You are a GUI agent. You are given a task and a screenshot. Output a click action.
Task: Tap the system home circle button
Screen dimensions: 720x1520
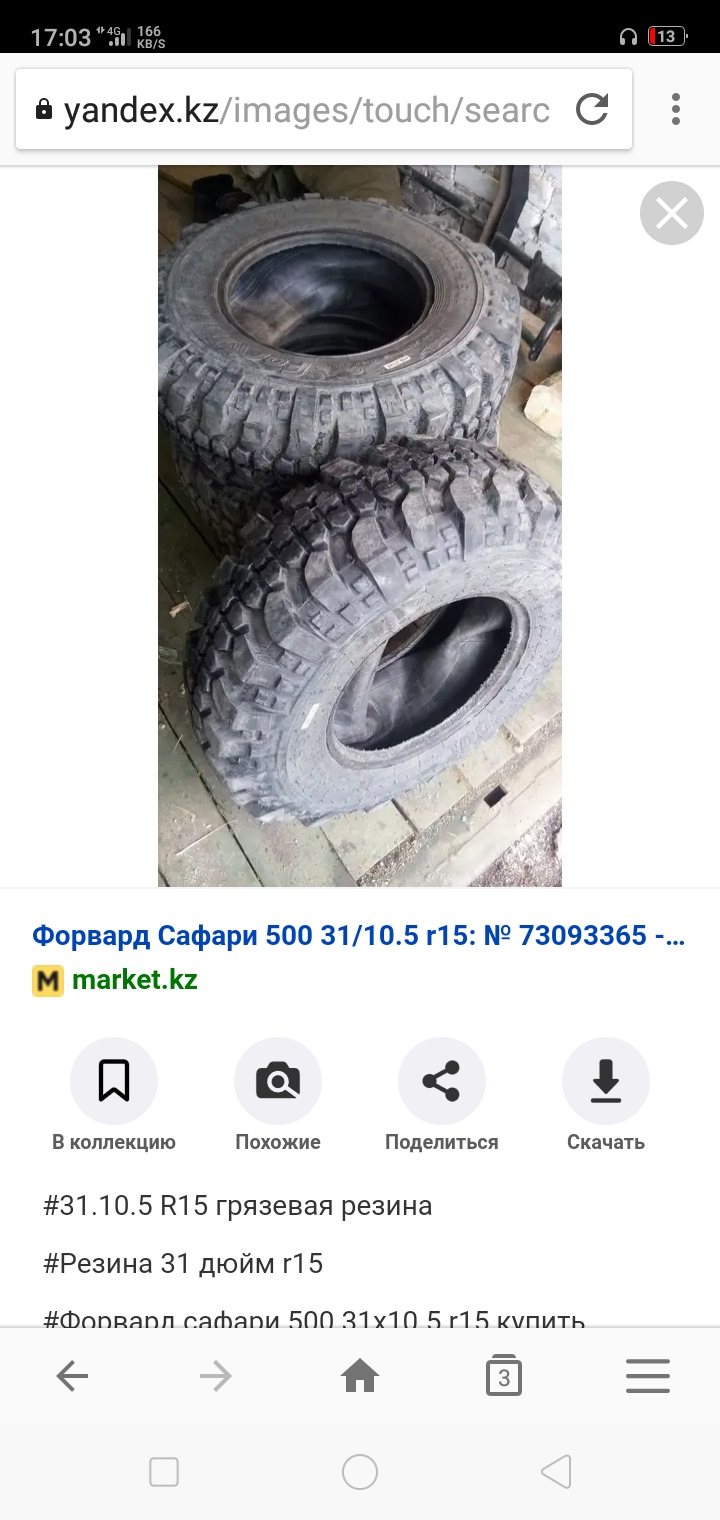pyautogui.click(x=360, y=1472)
